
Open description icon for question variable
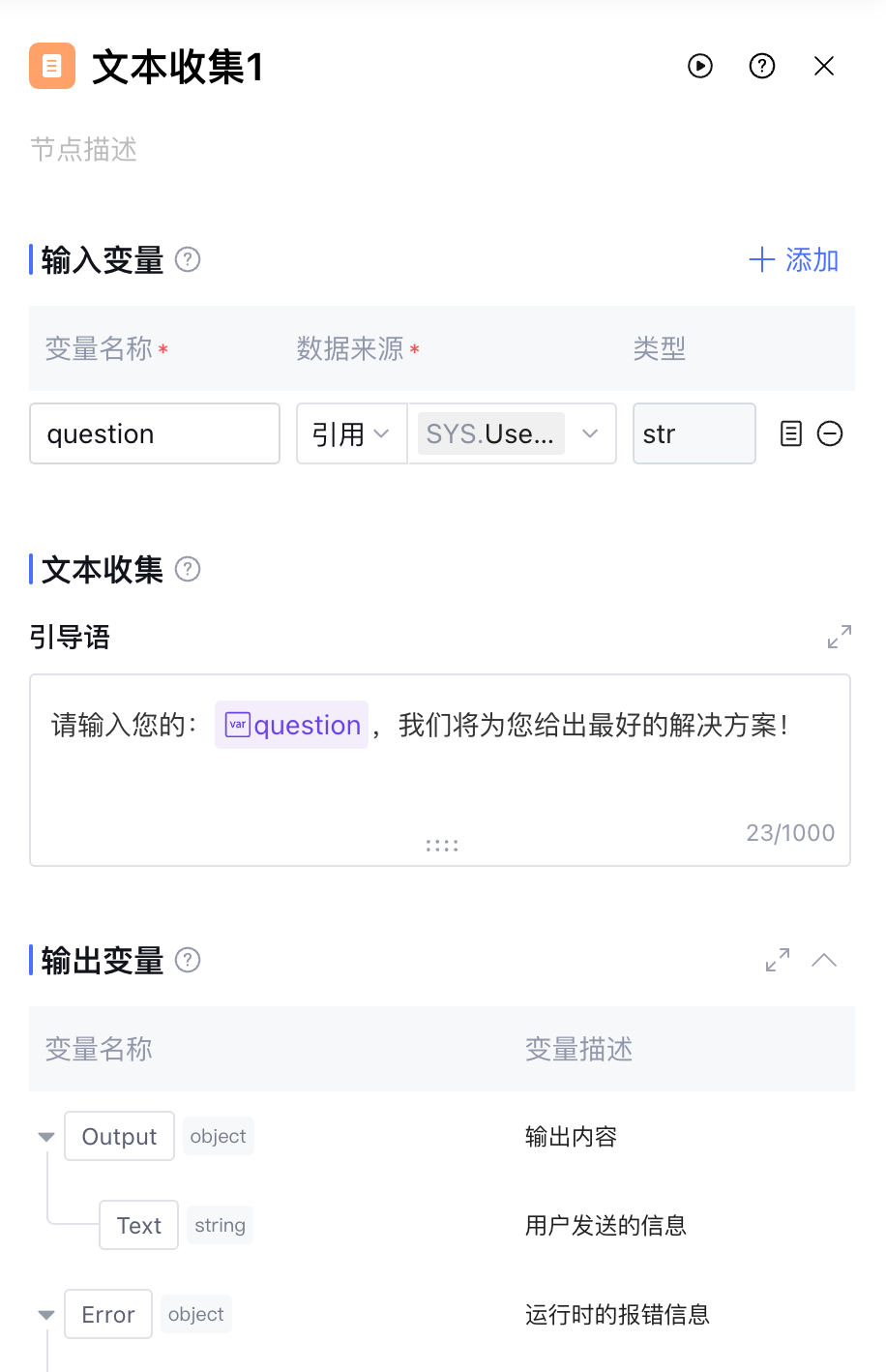[791, 433]
